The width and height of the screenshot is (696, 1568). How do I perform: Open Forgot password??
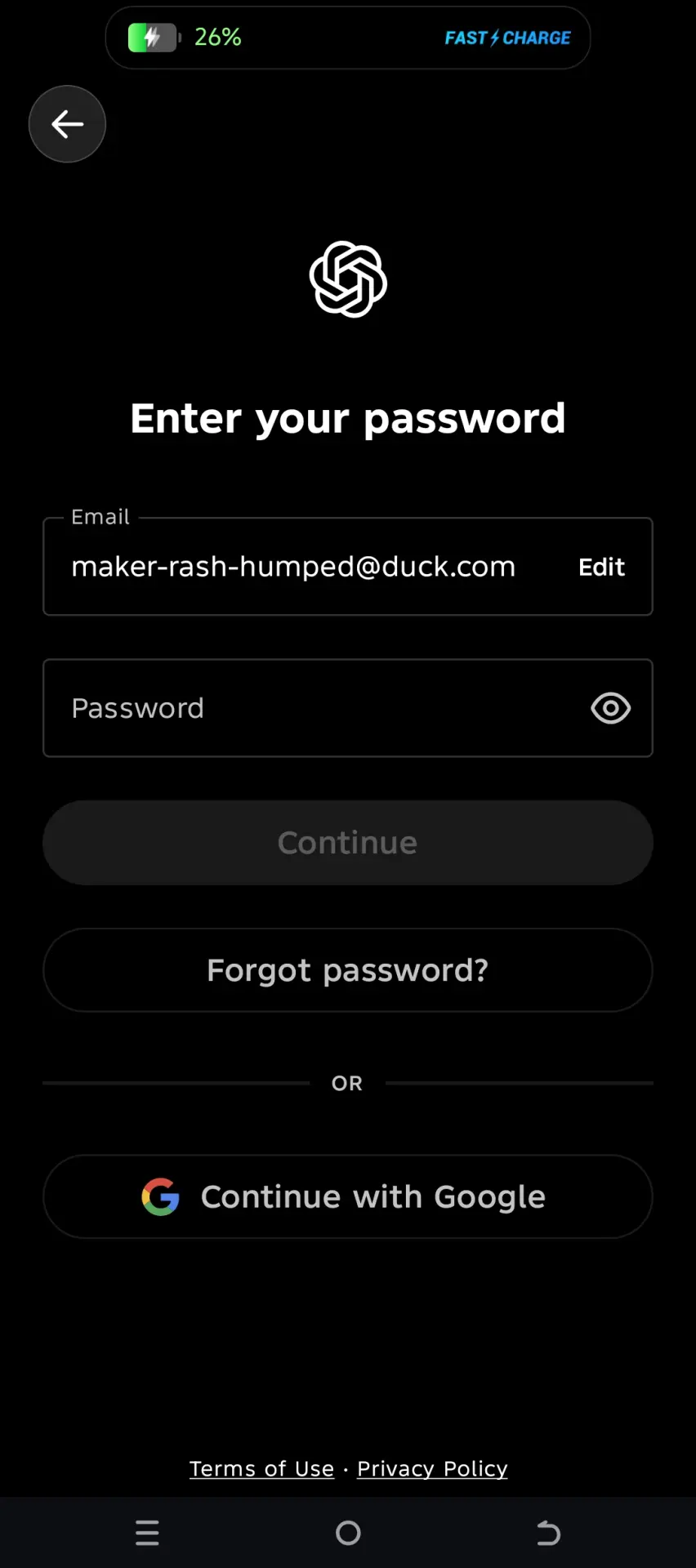pos(348,970)
